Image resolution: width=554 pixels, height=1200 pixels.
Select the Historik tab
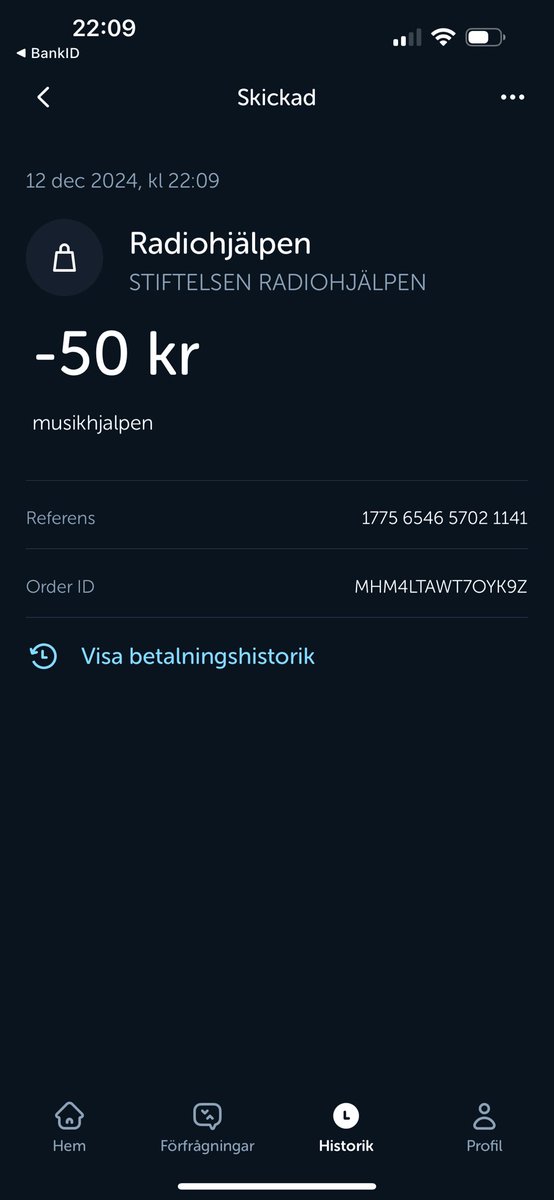pos(346,1128)
